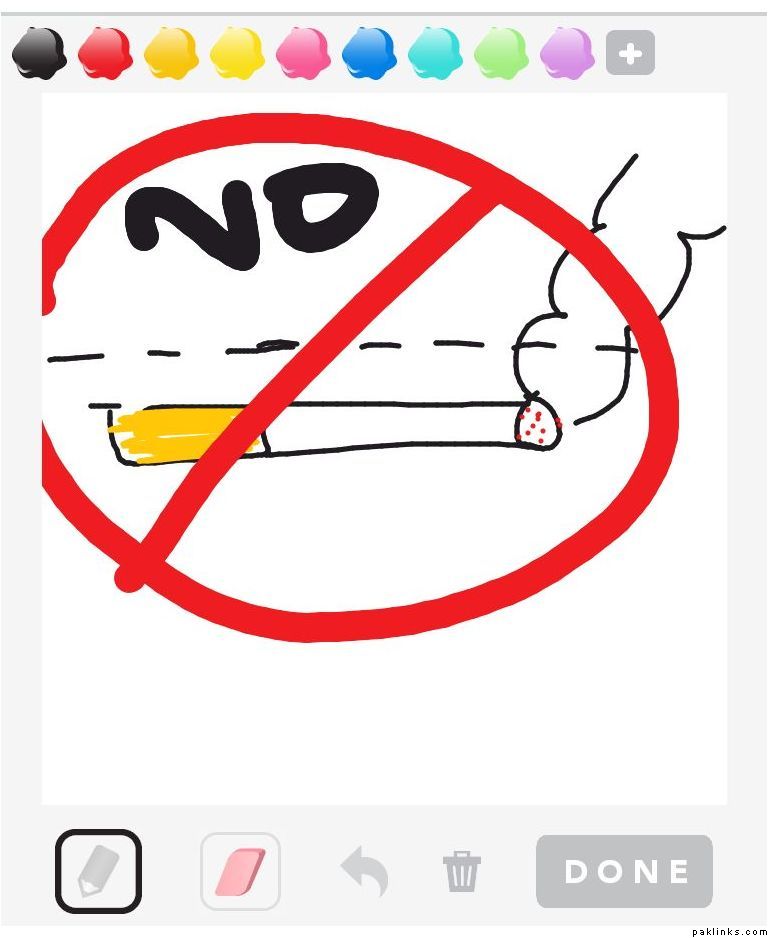Screen dimensions: 768x938
Task: Undo the last stroke
Action: pyautogui.click(x=364, y=871)
